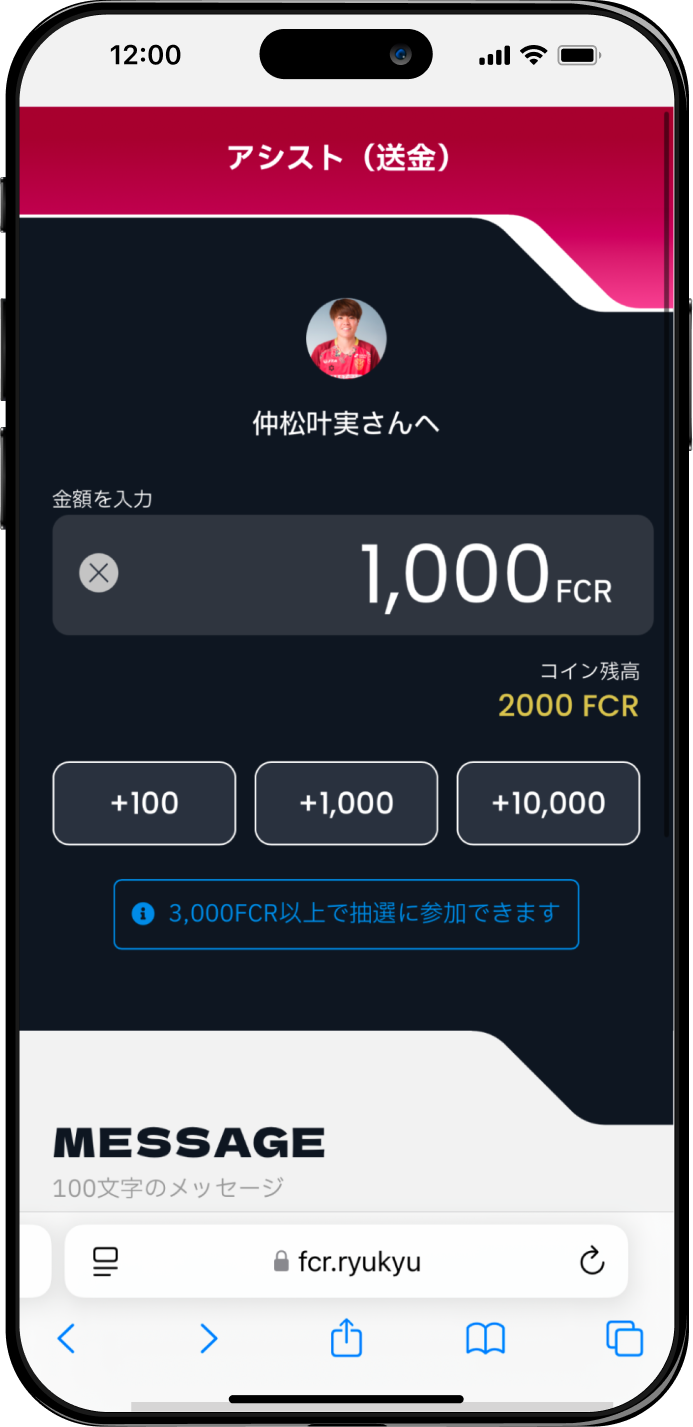Image resolution: width=693 pixels, height=1427 pixels.
Task: Share this page
Action: click(346, 1338)
